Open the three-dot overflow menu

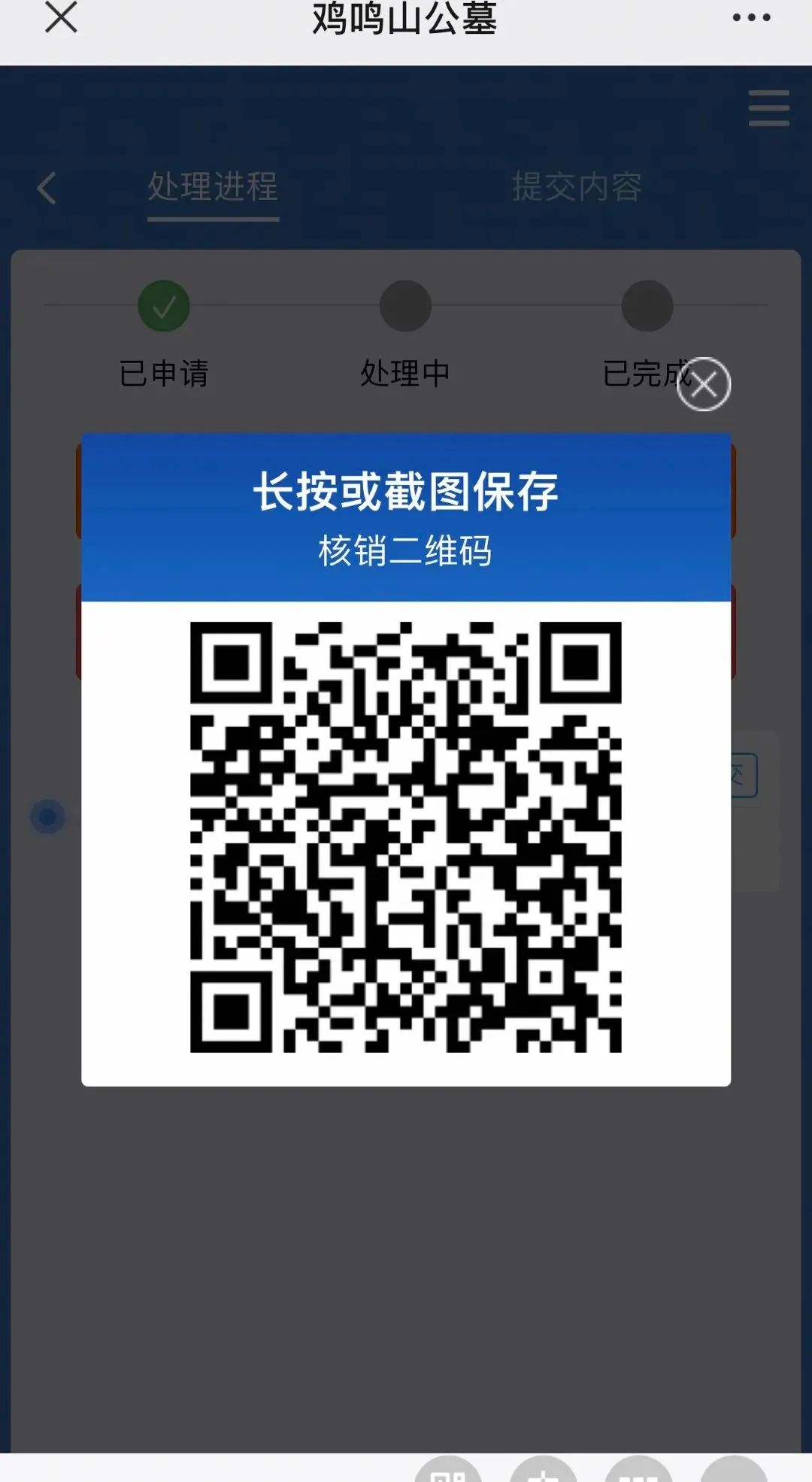(x=751, y=17)
